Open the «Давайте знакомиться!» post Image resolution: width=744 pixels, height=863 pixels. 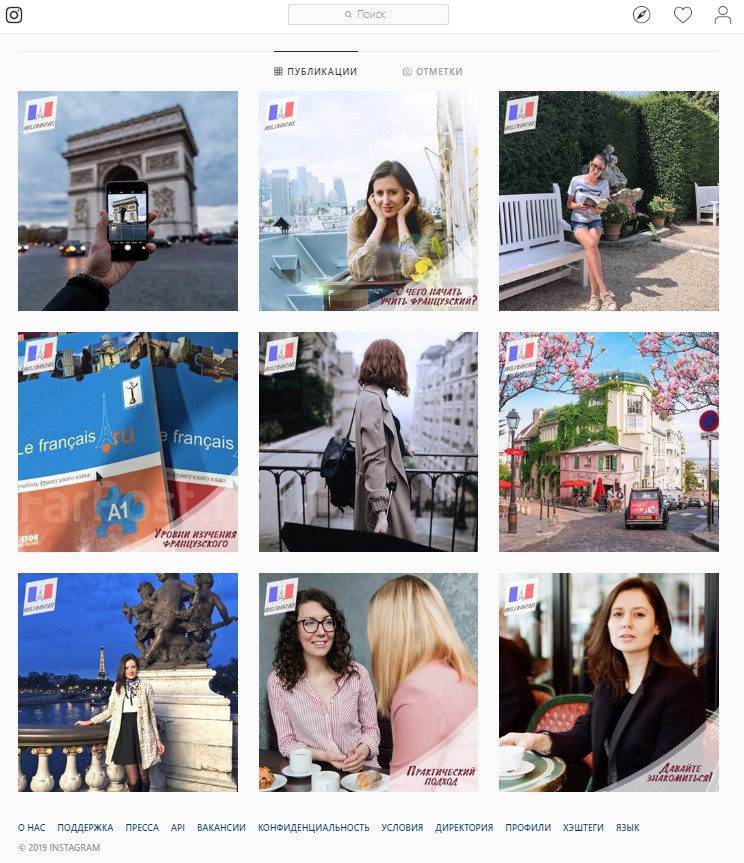(x=608, y=682)
